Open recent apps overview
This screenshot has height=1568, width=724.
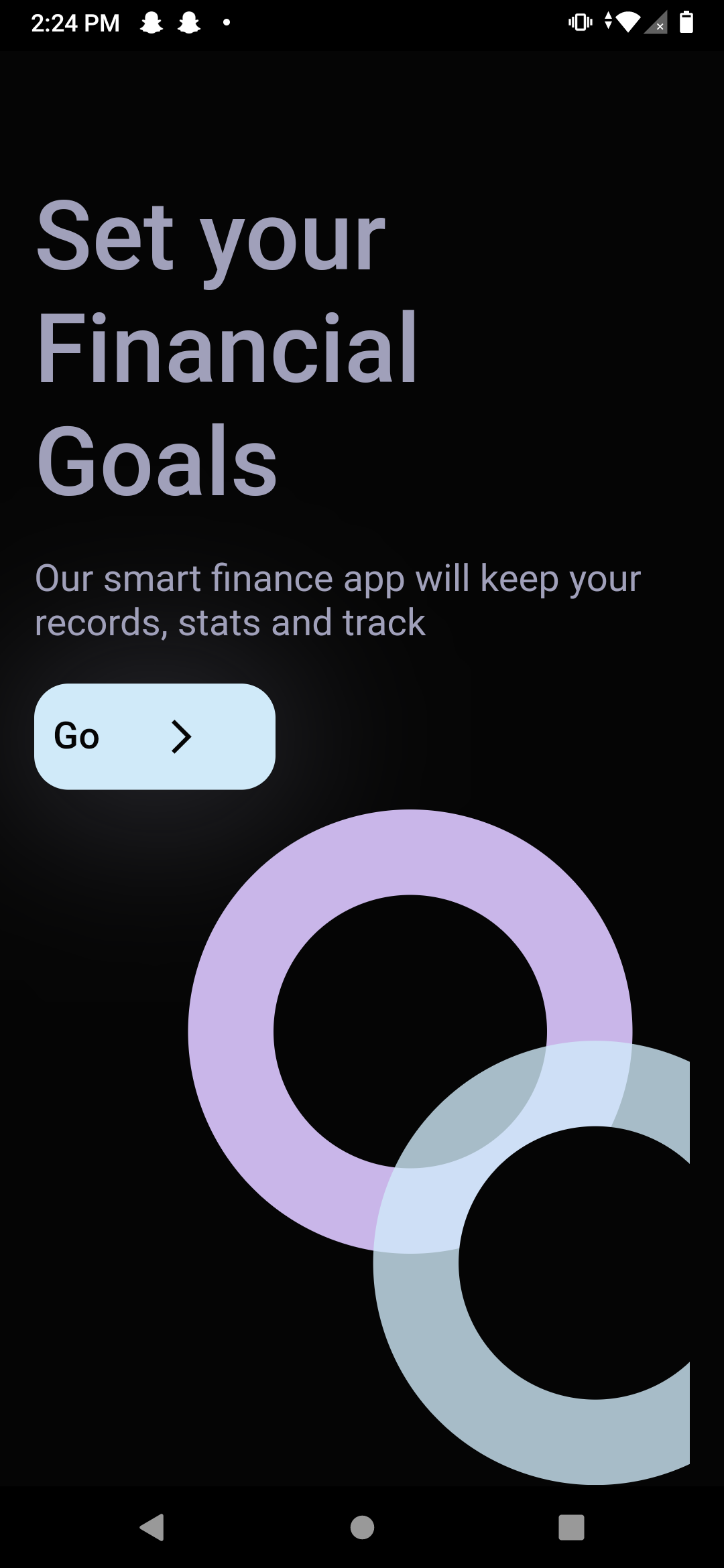(571, 1527)
